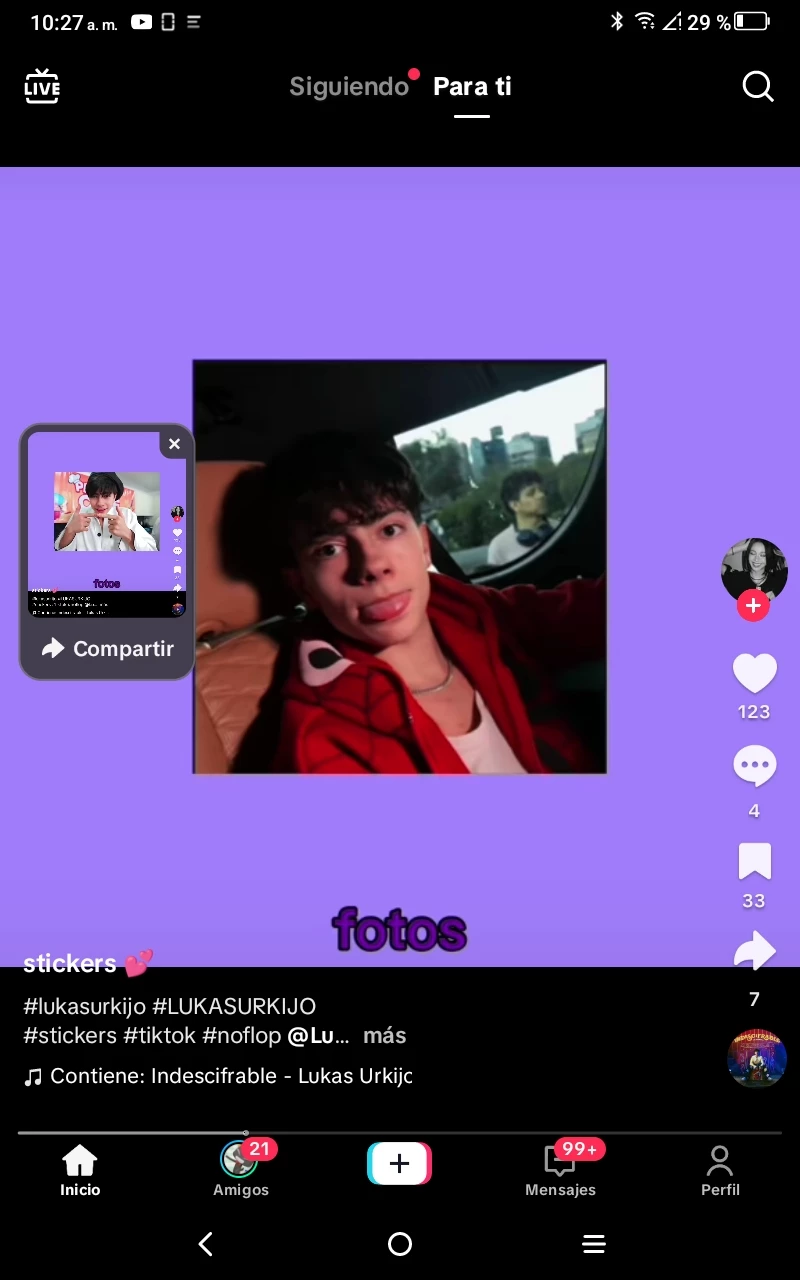Share this video with the arrow icon
Viewport: 800px width, 1280px height.
(x=754, y=952)
